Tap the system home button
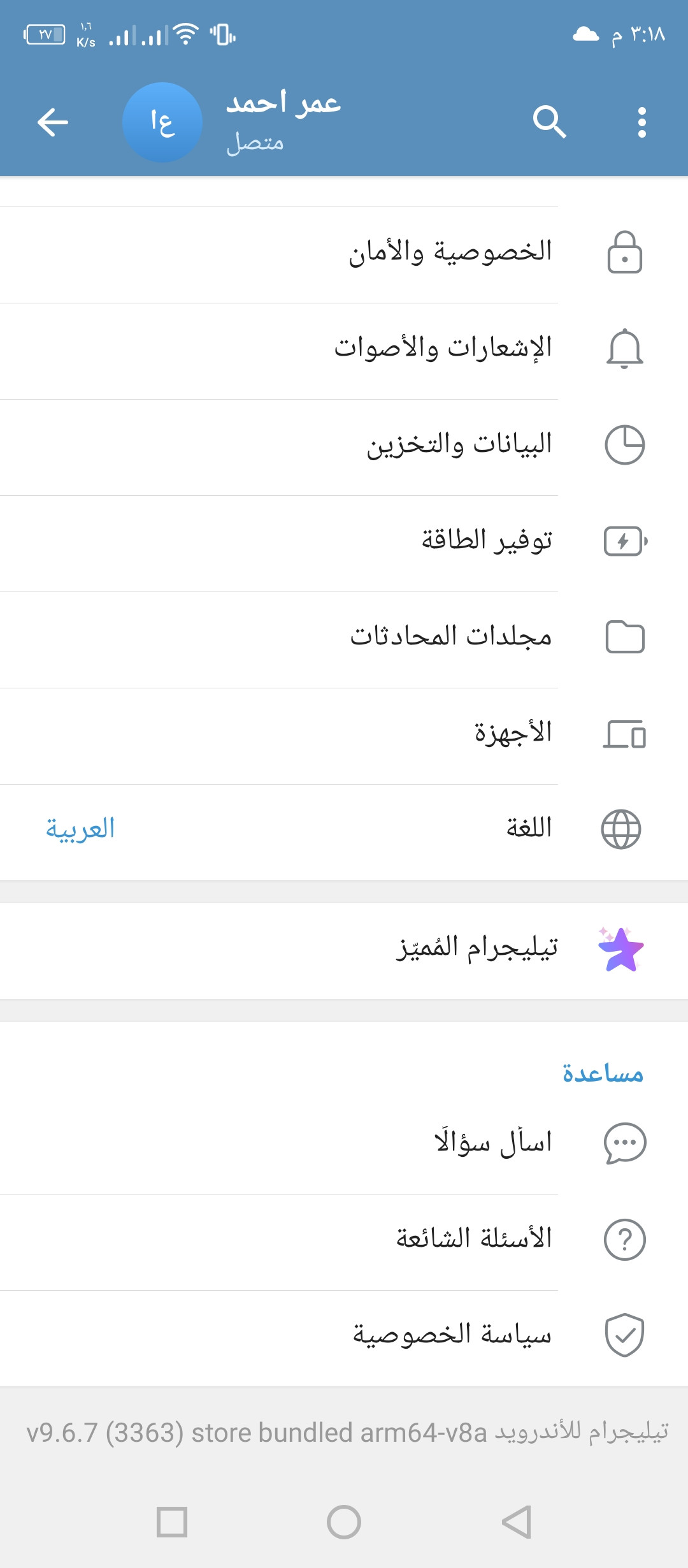Screen dimensions: 688x1568 [344, 1522]
